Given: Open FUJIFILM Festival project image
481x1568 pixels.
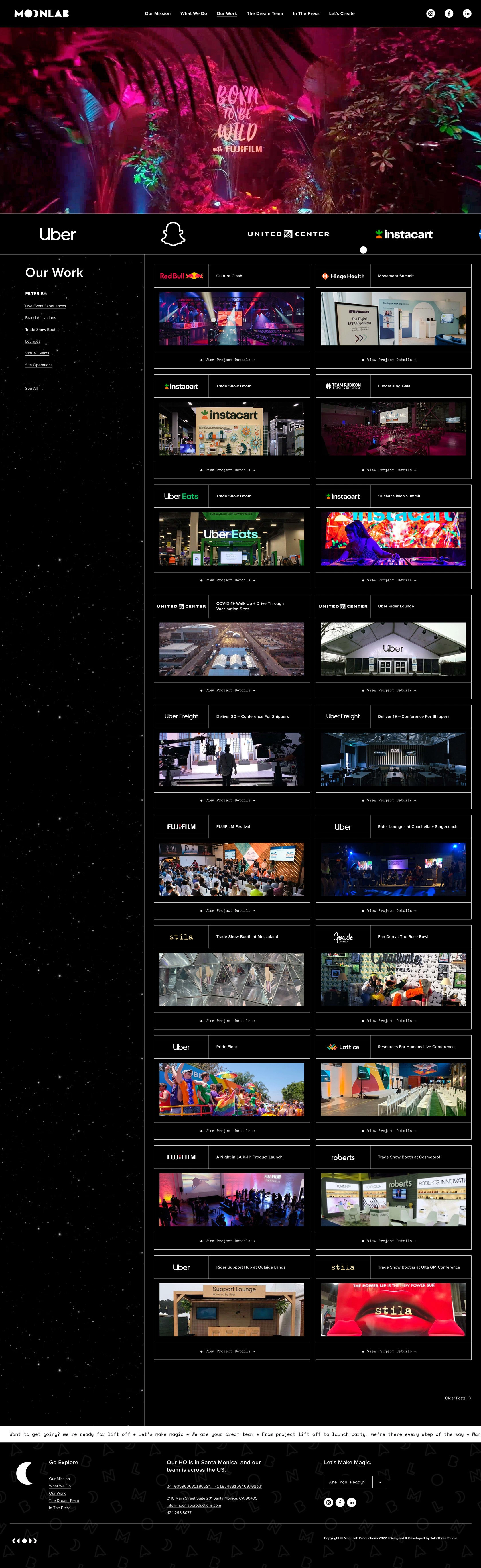Looking at the screenshot, I should point(232,869).
